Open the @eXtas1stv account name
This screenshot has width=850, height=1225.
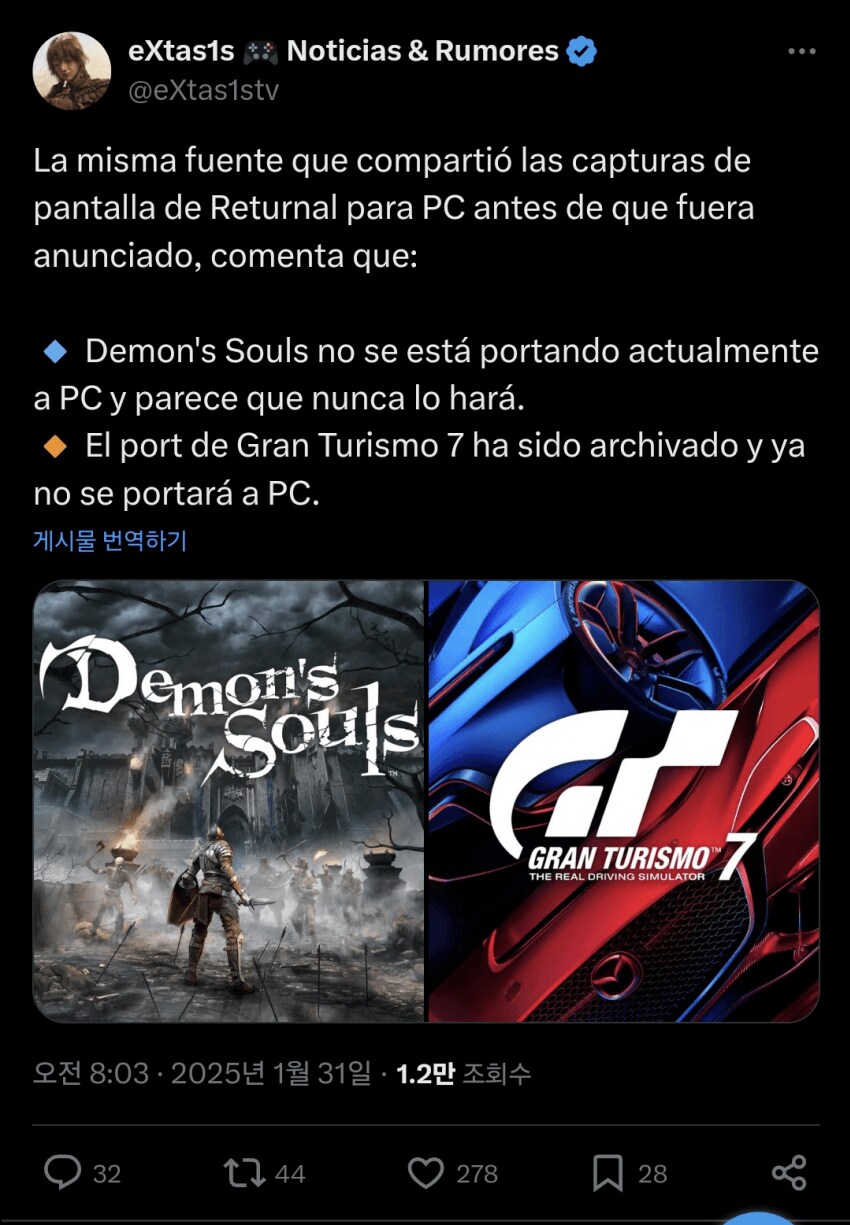pyautogui.click(x=203, y=91)
